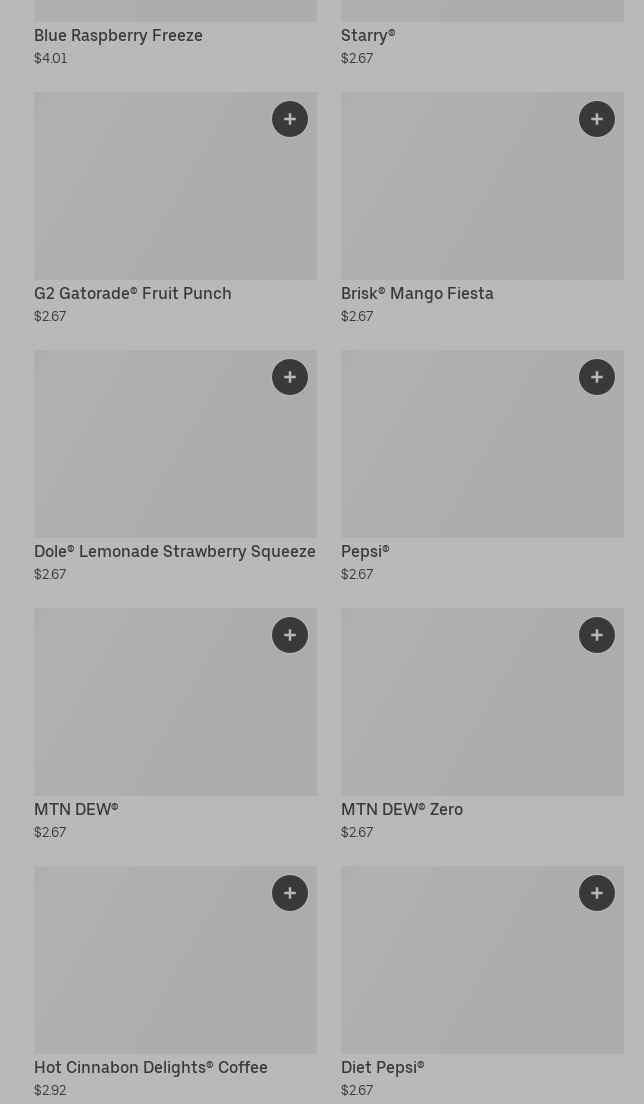Add Diet Pepsi to the order
This screenshot has width=644, height=1104.
[597, 893]
